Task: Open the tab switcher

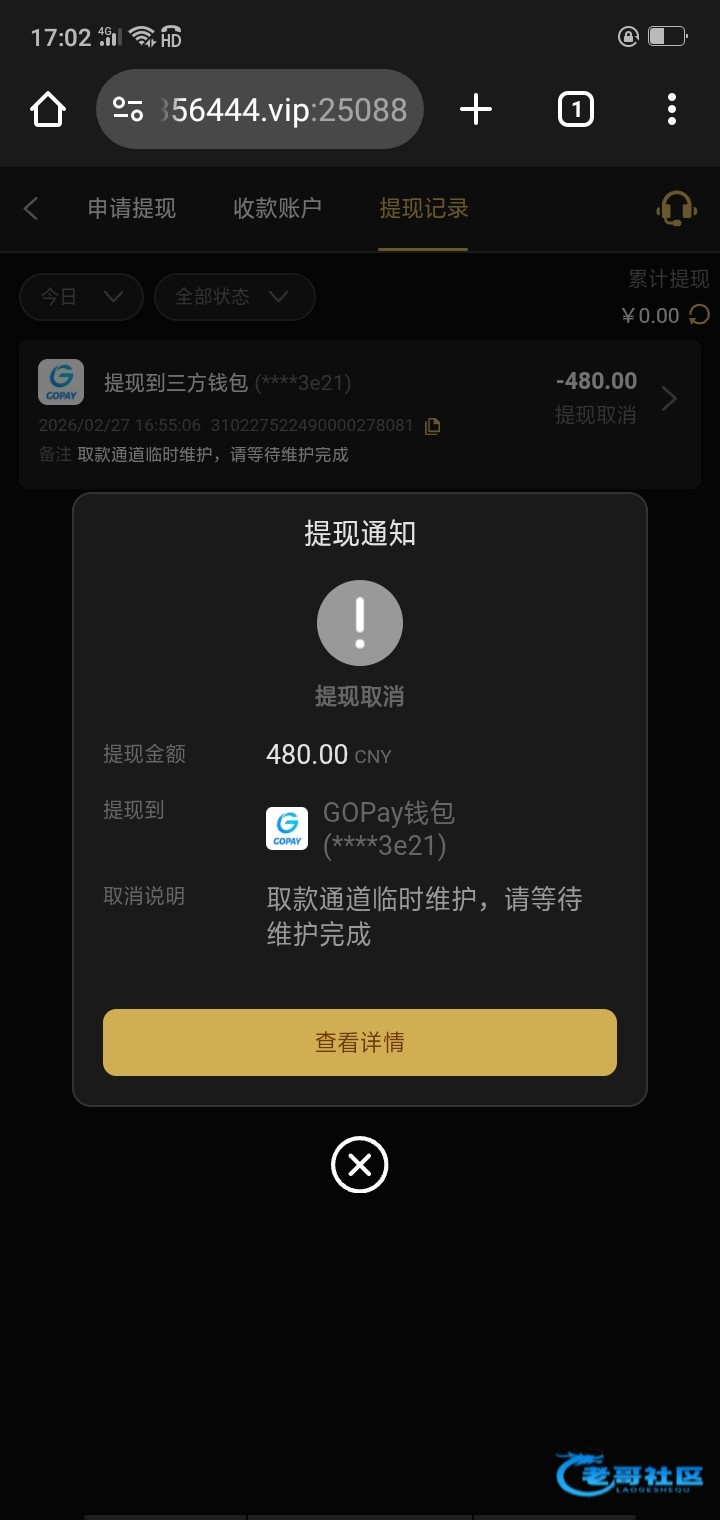Action: (x=575, y=109)
